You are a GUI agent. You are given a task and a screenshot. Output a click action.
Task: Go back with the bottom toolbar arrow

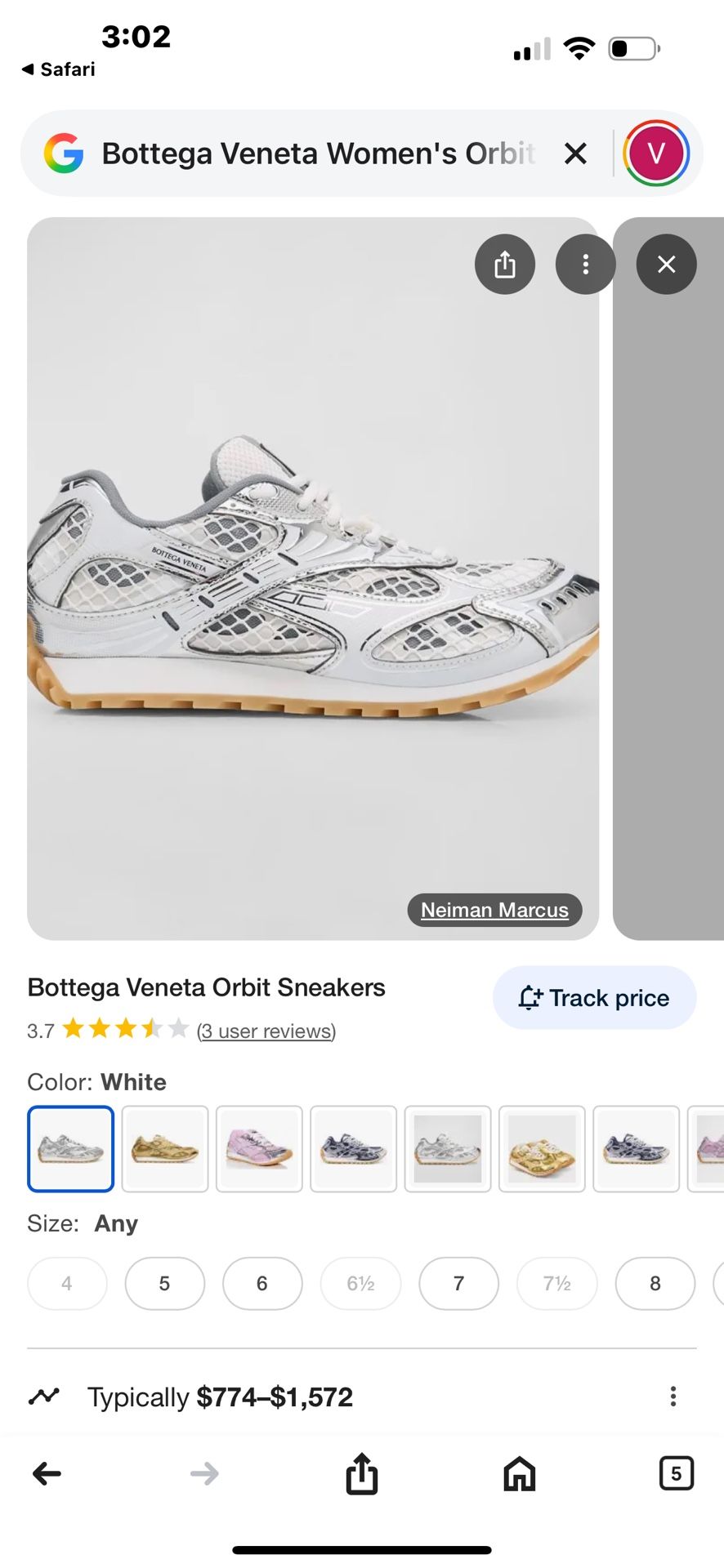[x=47, y=1474]
